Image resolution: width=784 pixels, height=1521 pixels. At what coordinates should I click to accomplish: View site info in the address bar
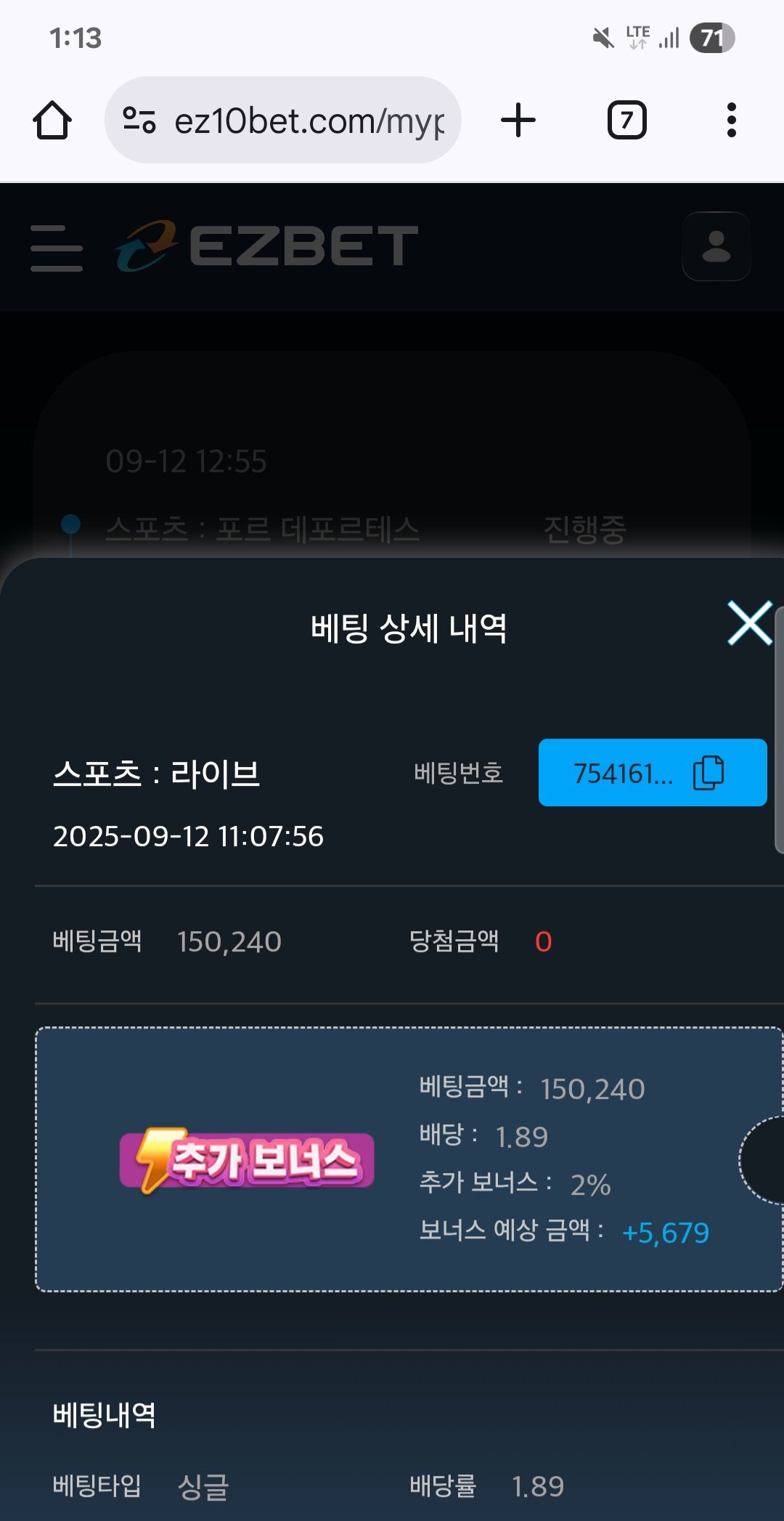[x=139, y=121]
